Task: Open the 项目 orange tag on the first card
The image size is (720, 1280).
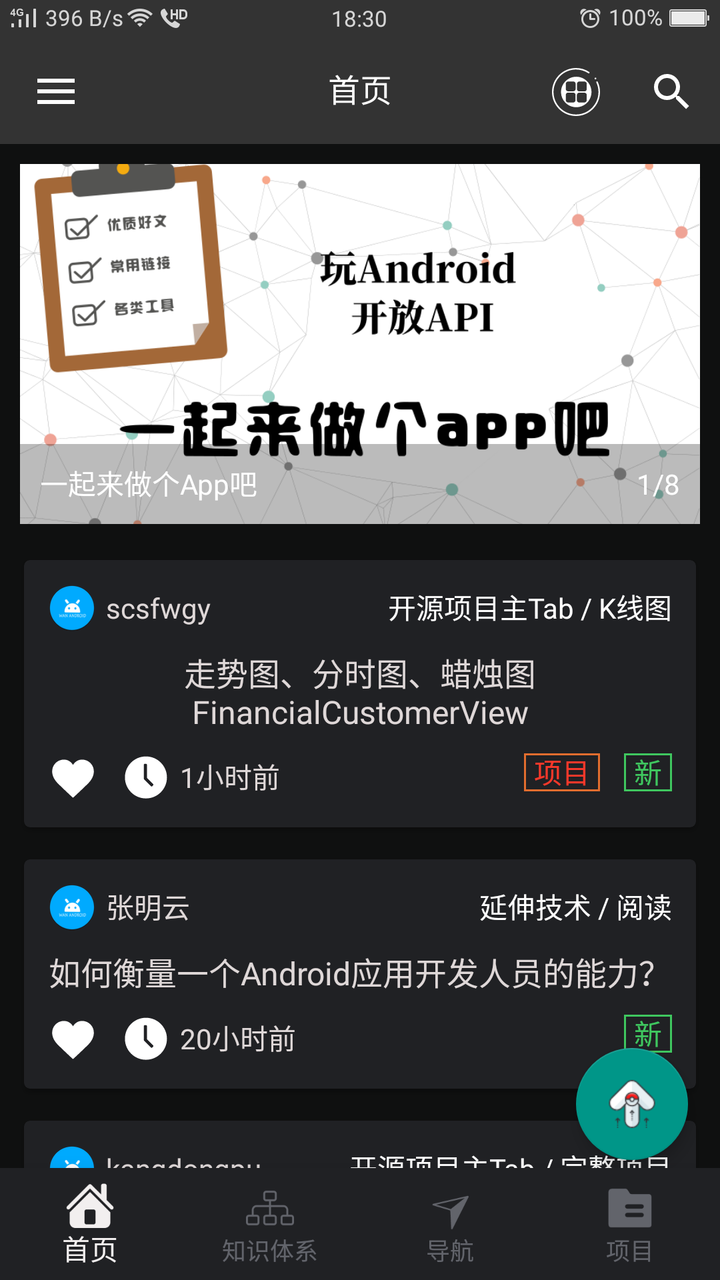Action: click(x=561, y=772)
